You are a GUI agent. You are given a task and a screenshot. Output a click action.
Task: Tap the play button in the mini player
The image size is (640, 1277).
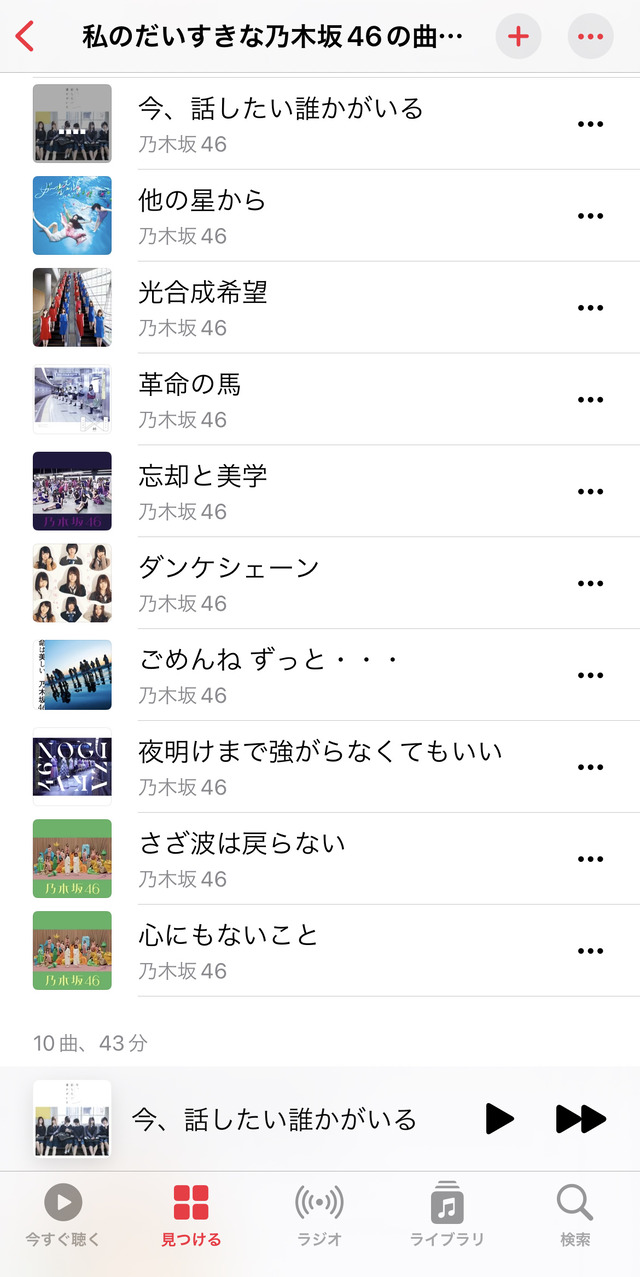(499, 1119)
